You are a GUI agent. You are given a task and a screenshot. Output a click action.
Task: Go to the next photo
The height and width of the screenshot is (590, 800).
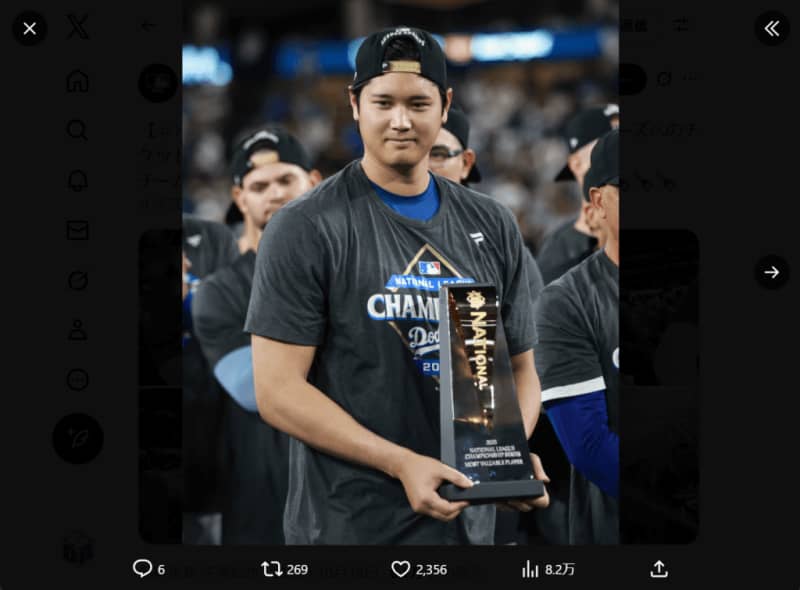(771, 272)
